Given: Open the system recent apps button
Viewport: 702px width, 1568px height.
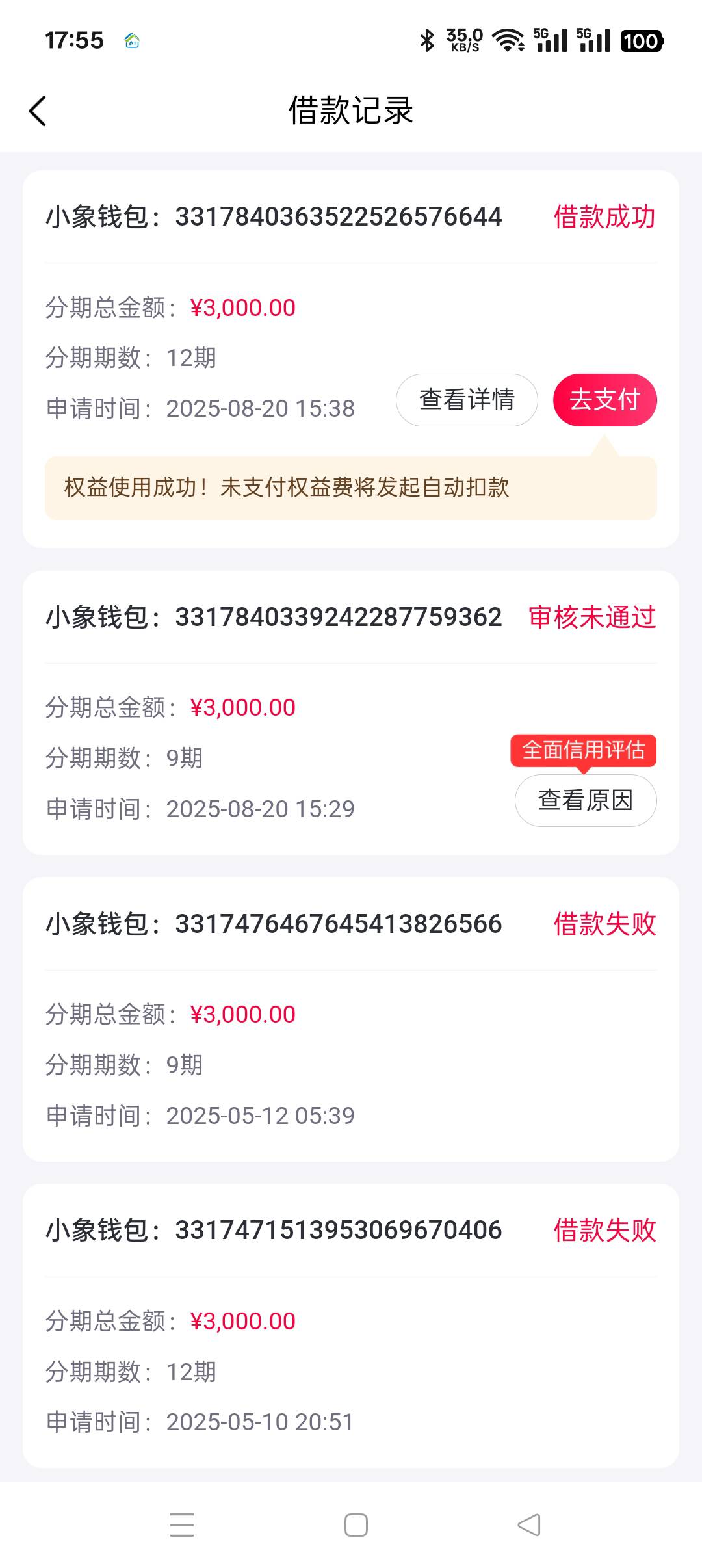Looking at the screenshot, I should coord(182,1525).
